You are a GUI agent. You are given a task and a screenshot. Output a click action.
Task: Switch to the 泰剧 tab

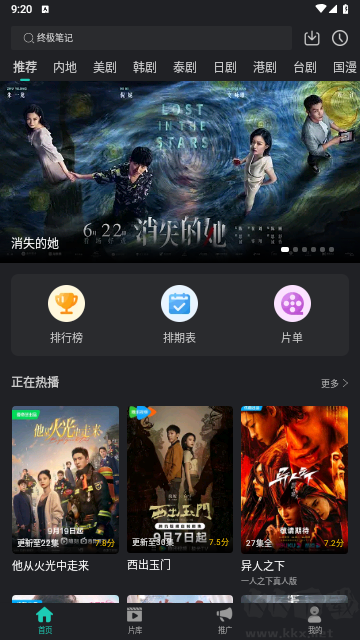(x=185, y=67)
